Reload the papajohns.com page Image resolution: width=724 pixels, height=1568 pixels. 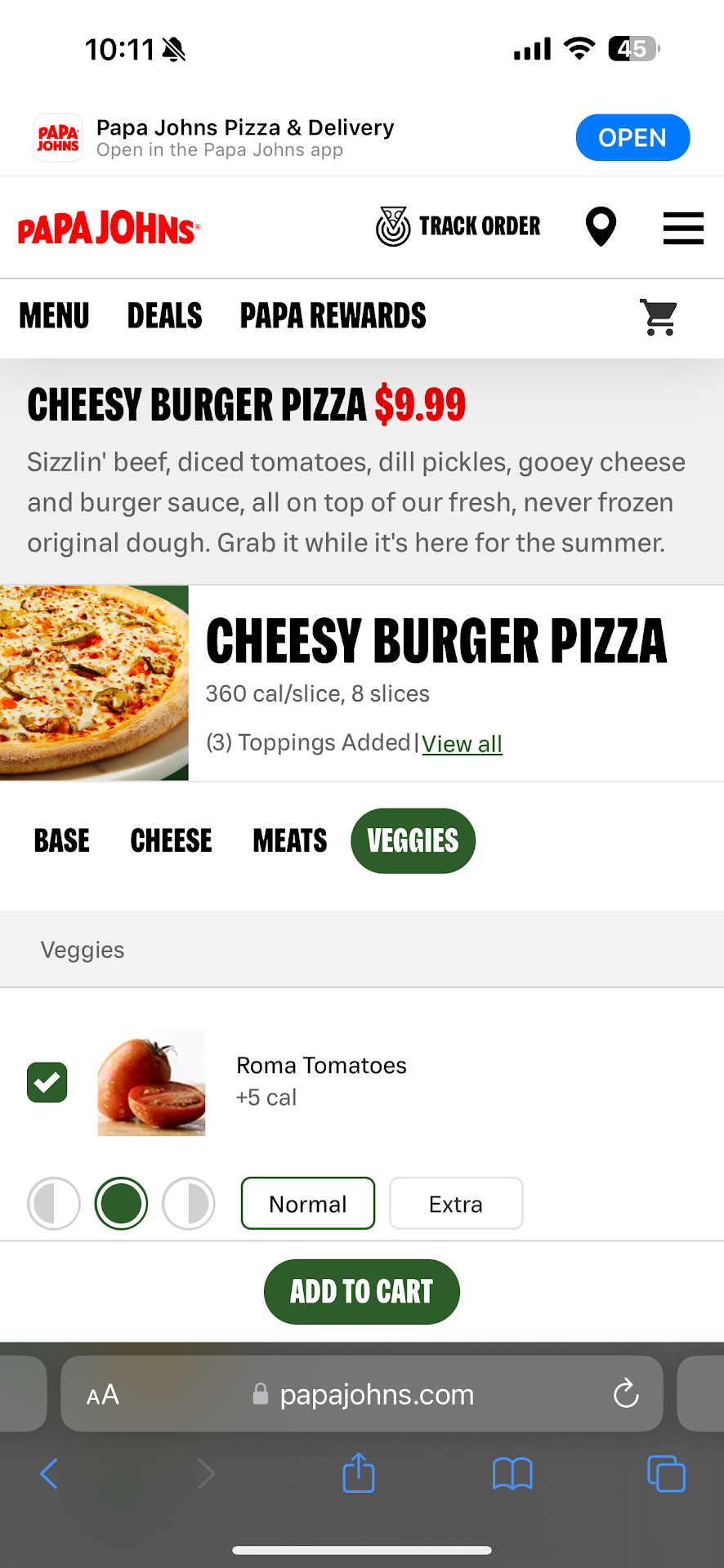click(626, 1393)
